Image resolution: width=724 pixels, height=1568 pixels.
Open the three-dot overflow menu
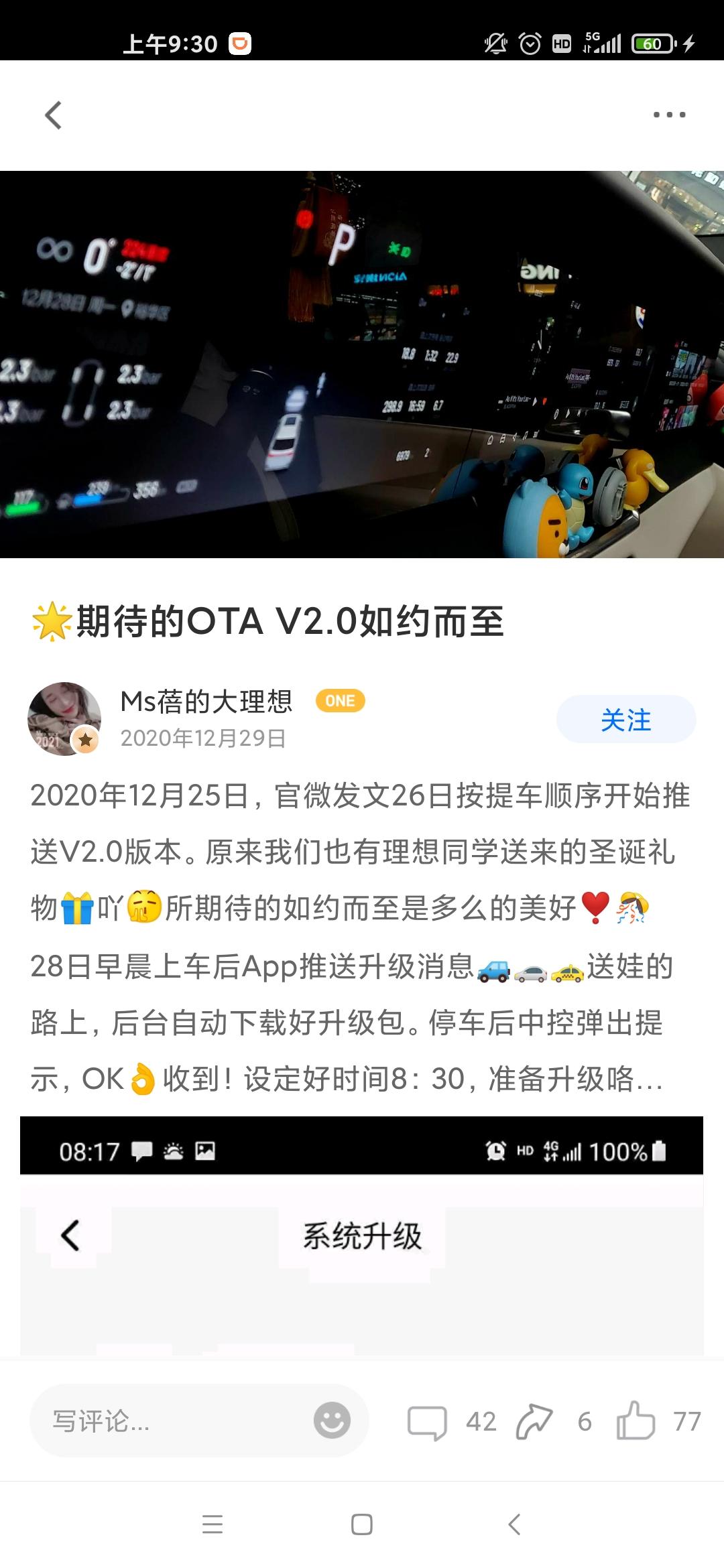tap(669, 115)
